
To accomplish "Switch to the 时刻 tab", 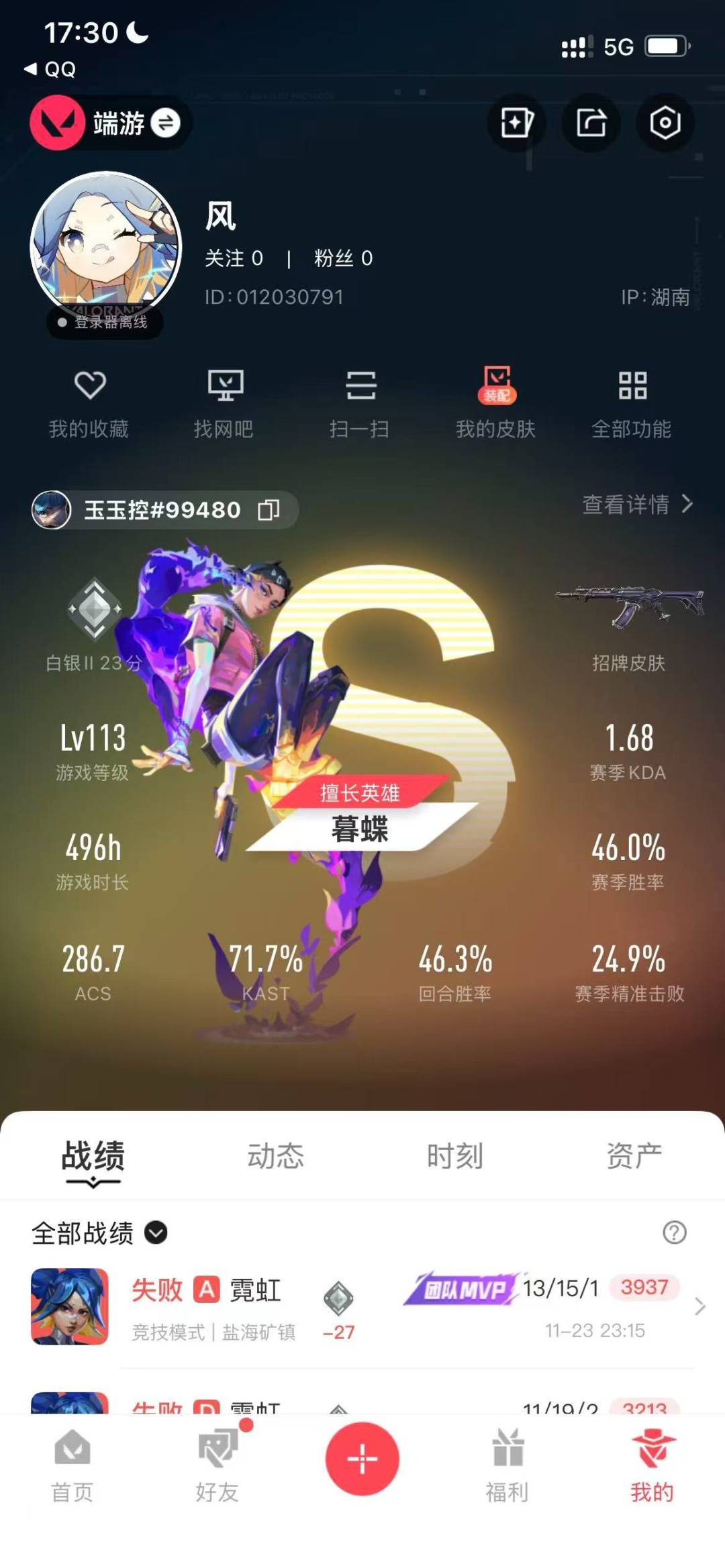I will 455,1156.
